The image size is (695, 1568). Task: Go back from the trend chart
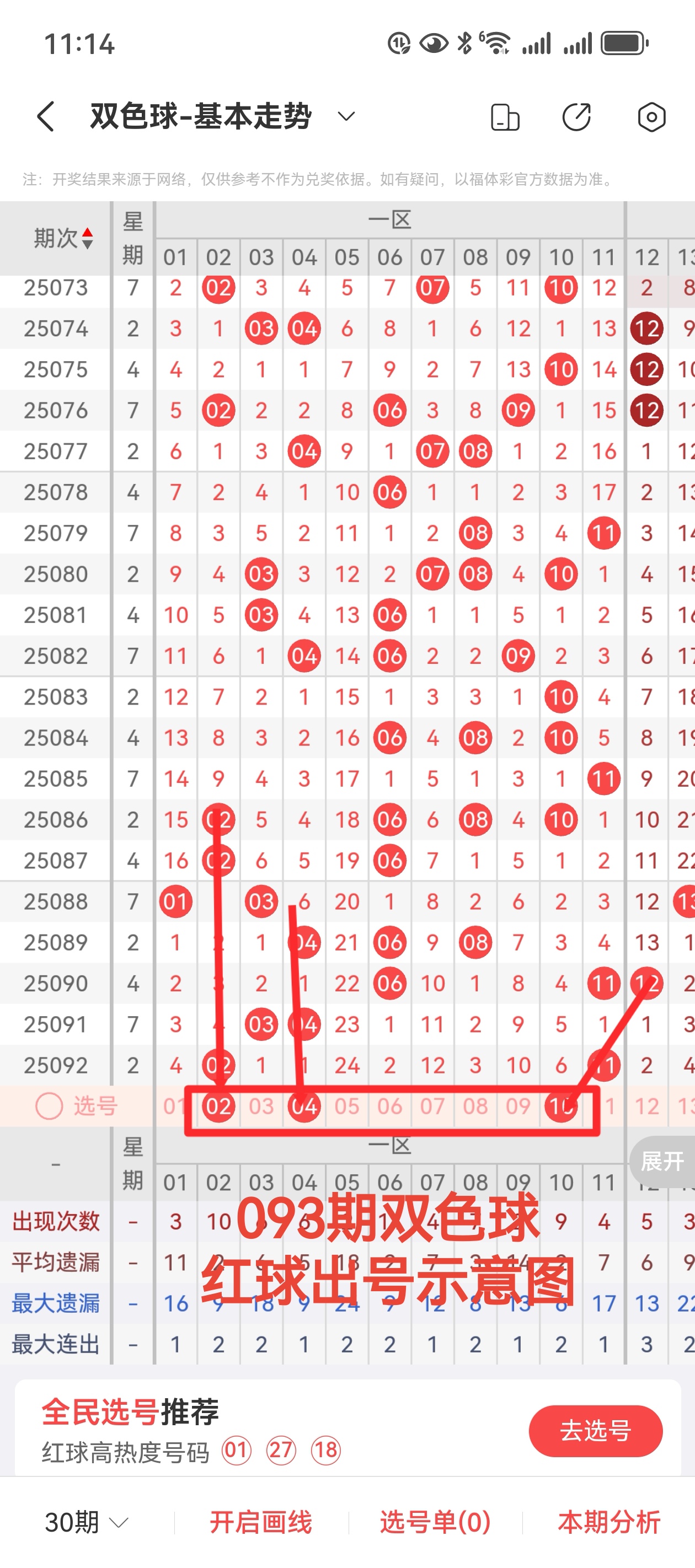point(46,116)
